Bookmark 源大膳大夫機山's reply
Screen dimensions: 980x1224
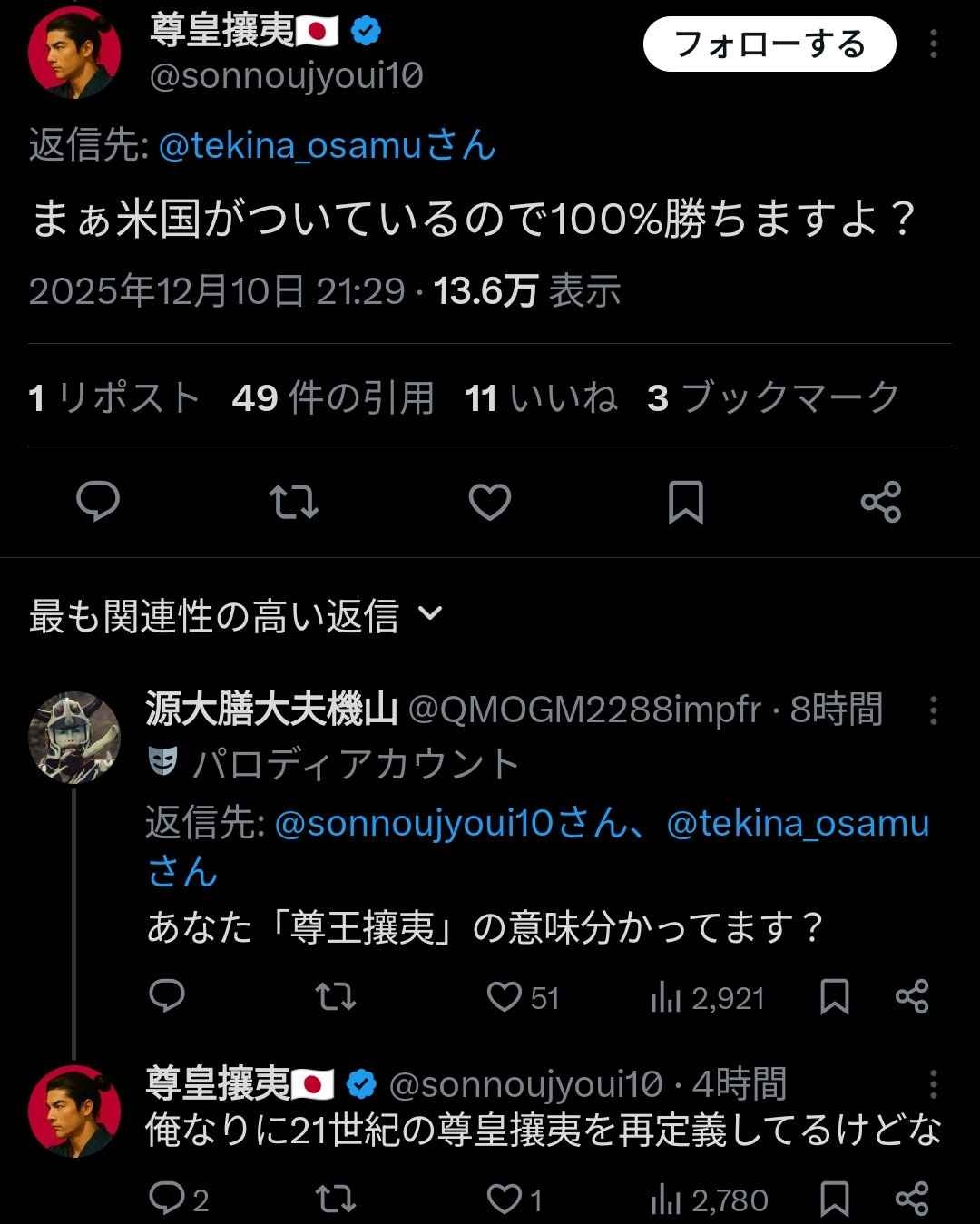tap(834, 996)
